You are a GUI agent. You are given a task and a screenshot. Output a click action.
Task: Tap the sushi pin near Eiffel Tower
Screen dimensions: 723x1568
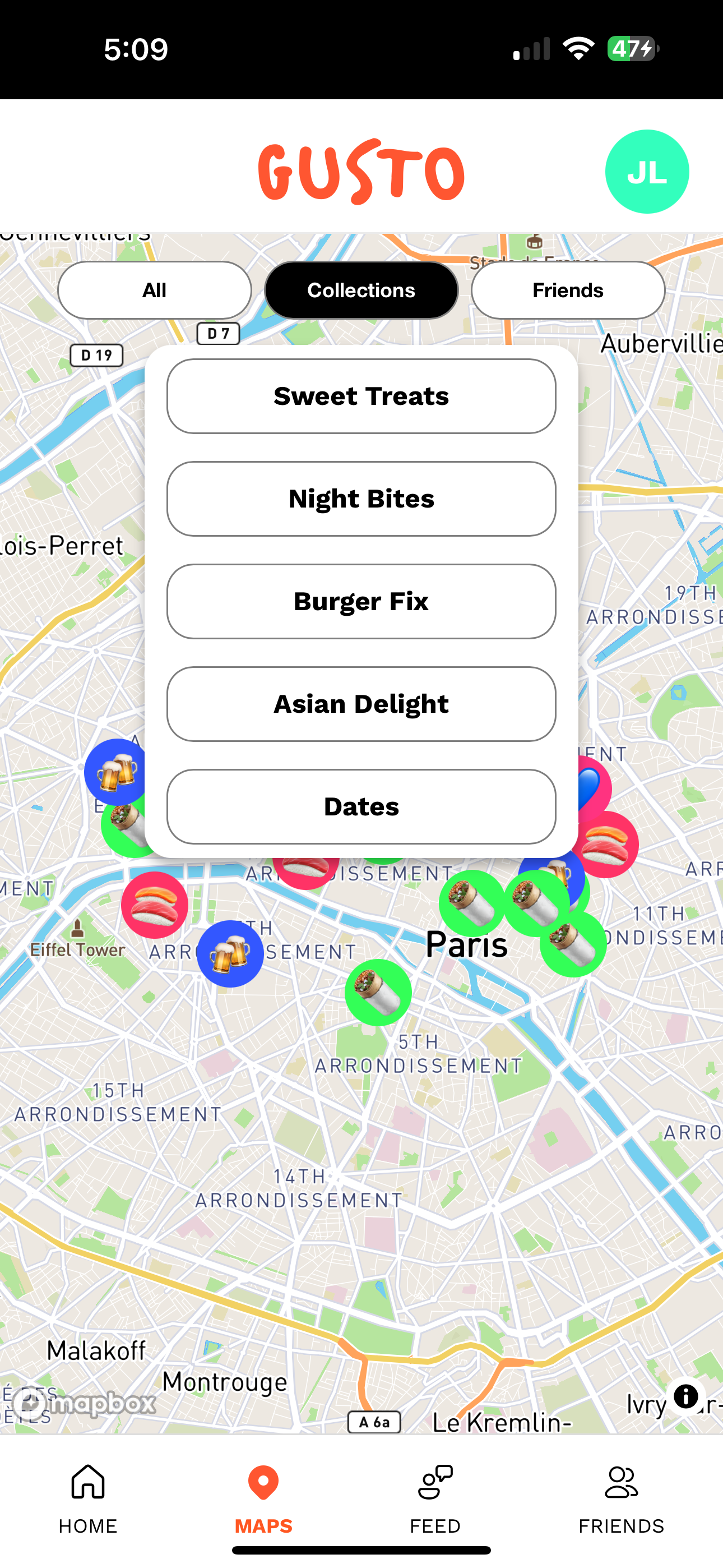point(155,905)
